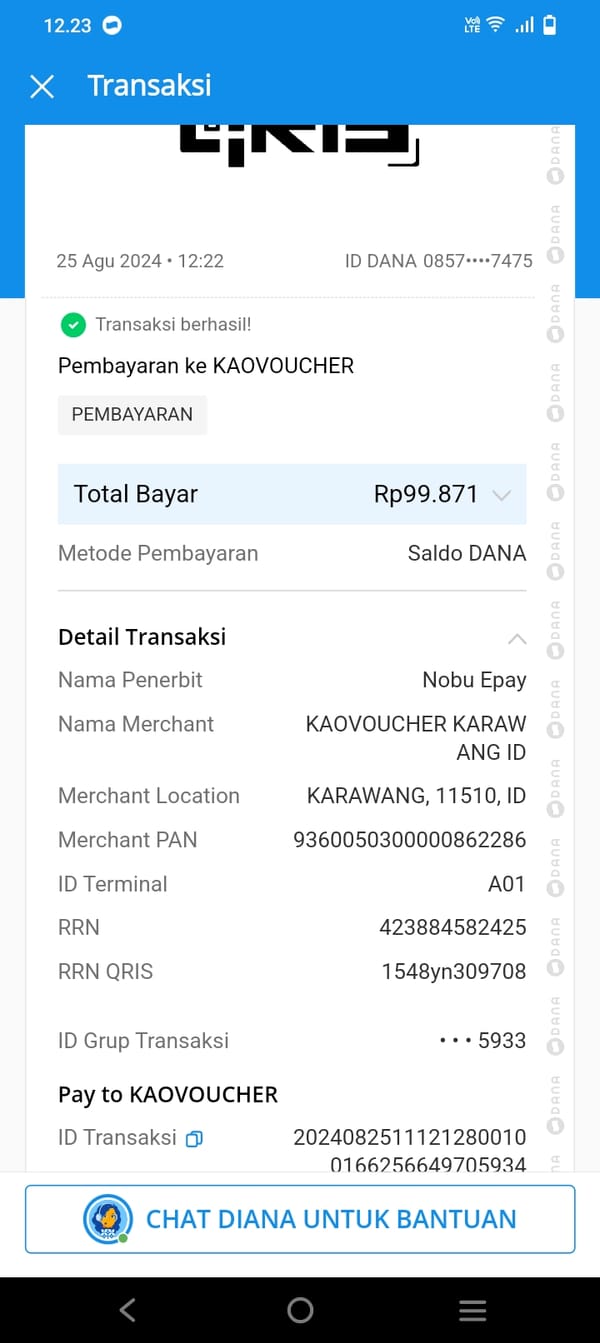Go to the phone home screen
Viewport: 600px width, 1343px height.
(x=300, y=1310)
